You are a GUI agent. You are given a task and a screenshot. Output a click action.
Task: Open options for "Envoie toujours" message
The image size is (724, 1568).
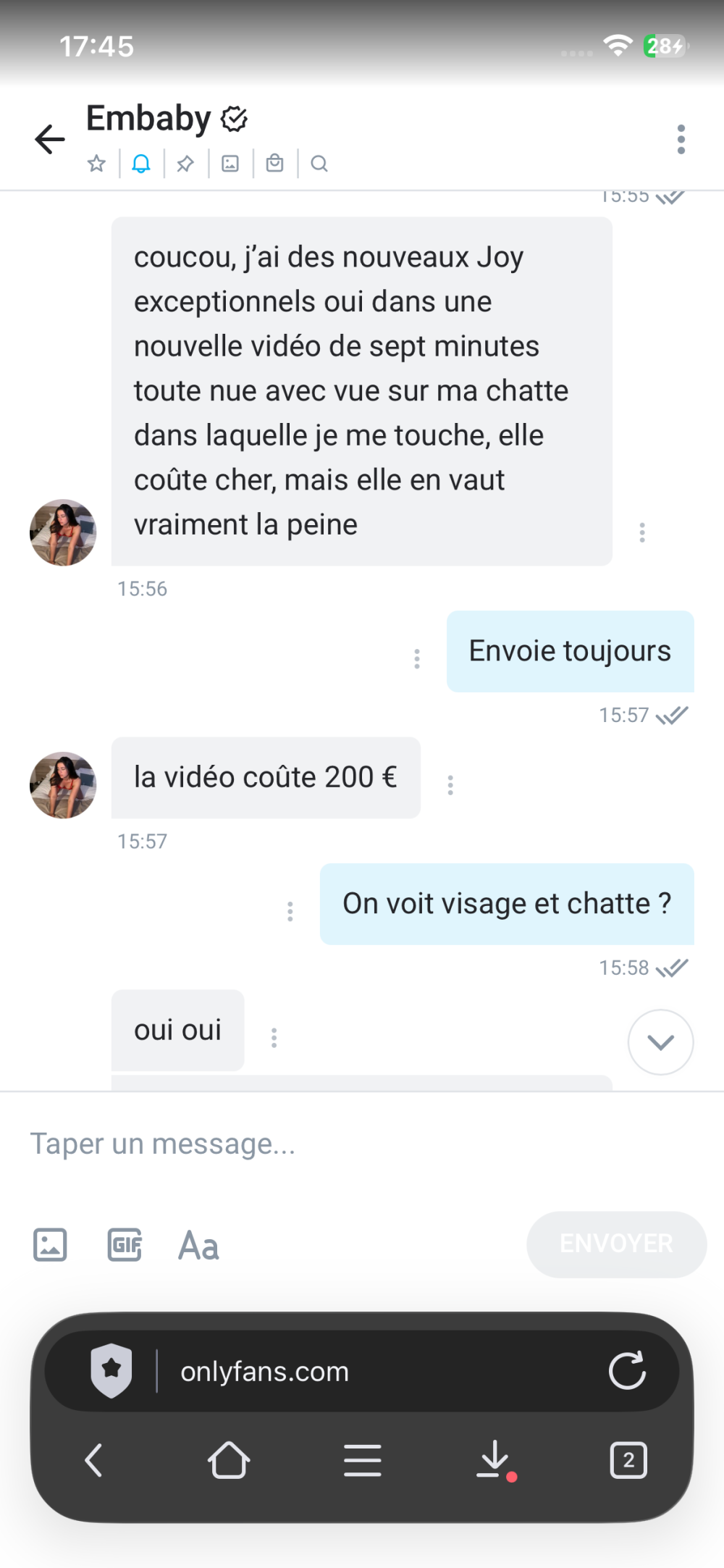(417, 658)
